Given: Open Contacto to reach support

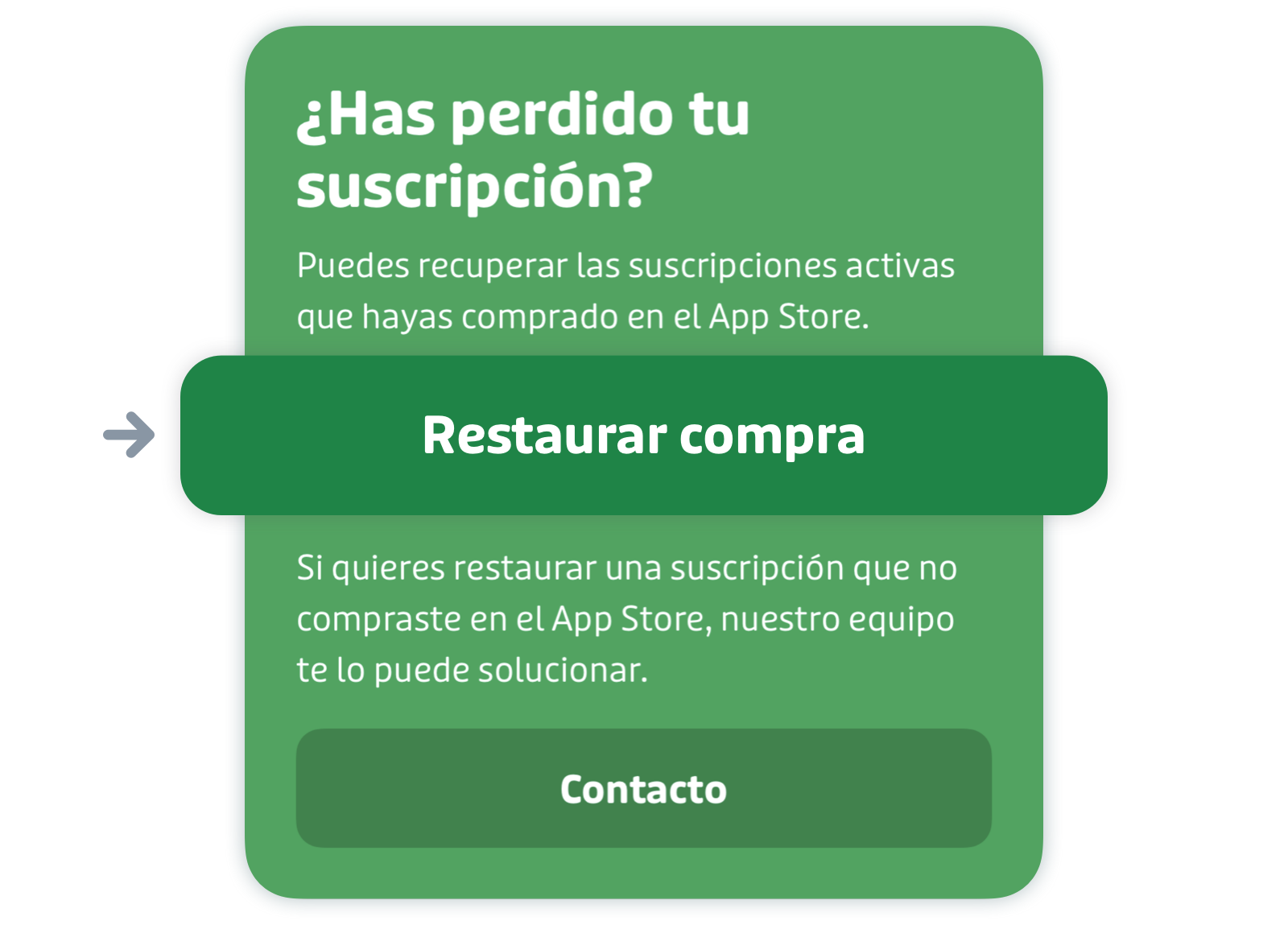Looking at the screenshot, I should click(x=643, y=788).
